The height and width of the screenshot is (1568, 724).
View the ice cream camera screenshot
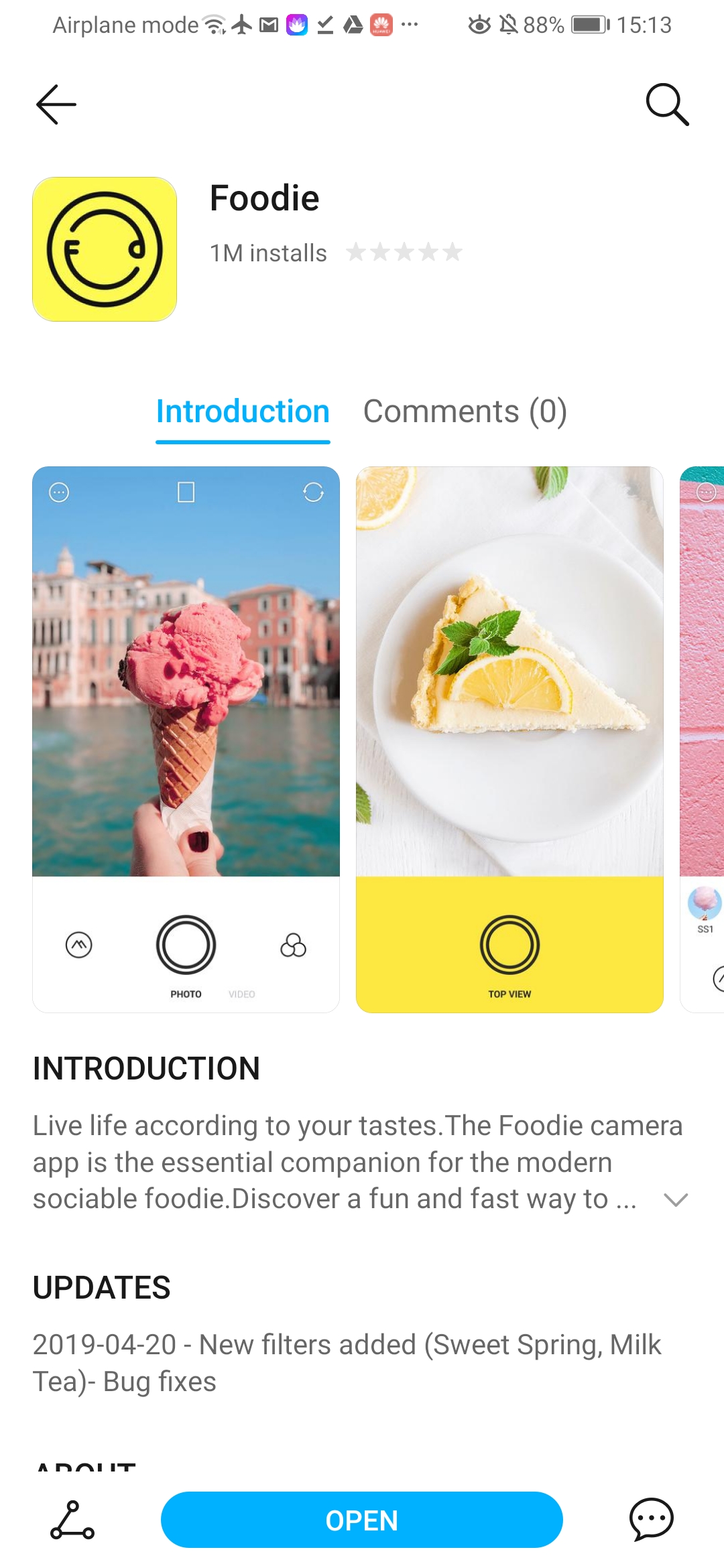(186, 737)
